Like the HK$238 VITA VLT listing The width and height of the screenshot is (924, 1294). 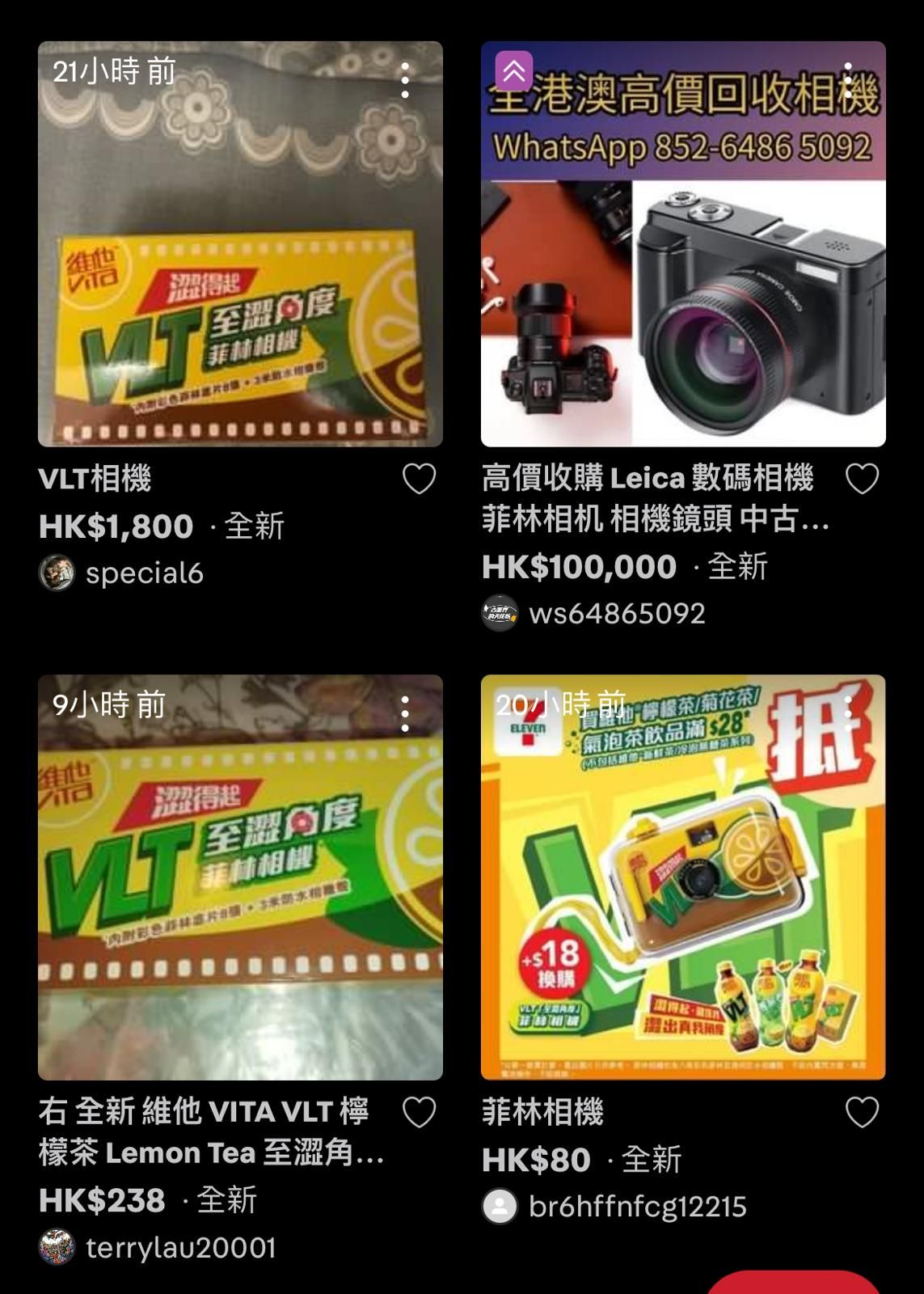point(419,1113)
